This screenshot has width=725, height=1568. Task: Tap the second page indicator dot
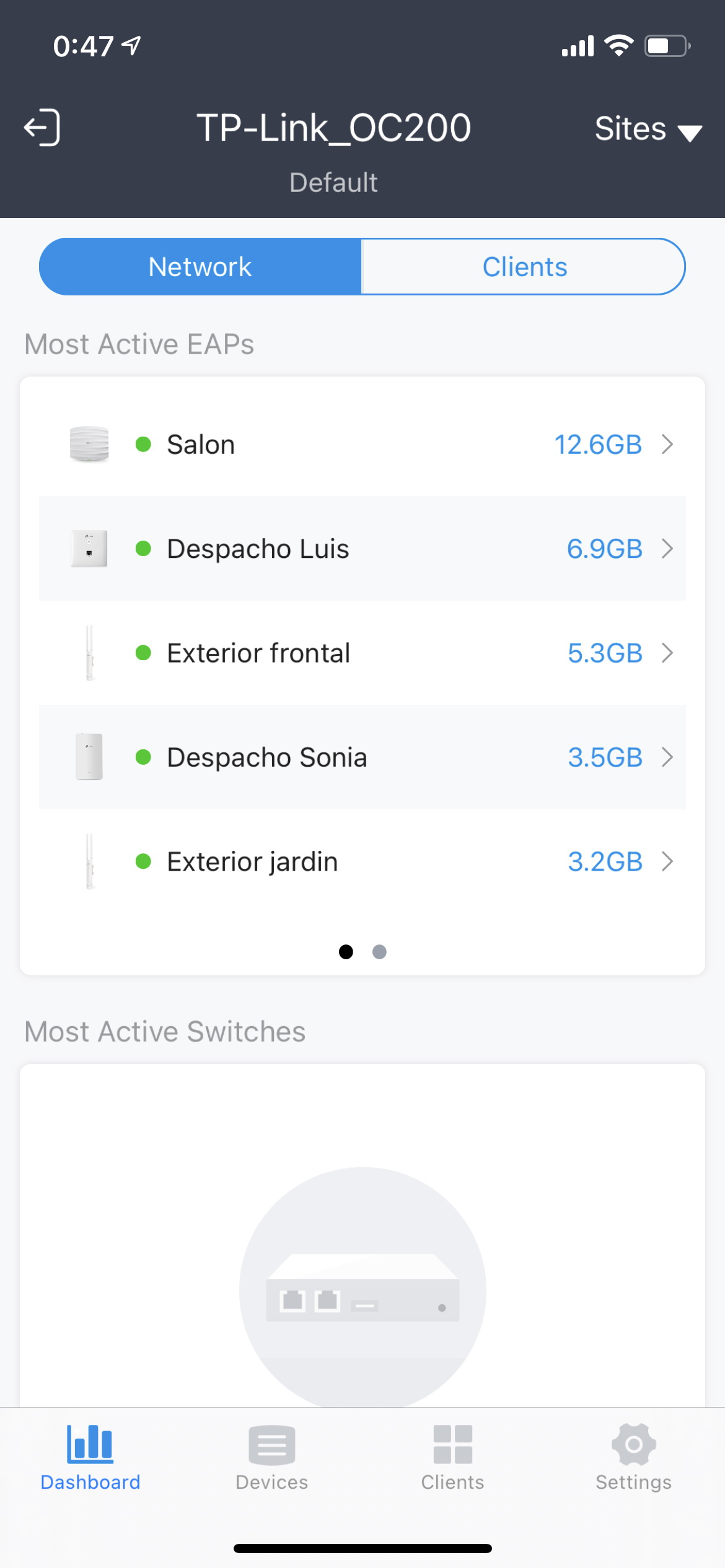pyautogui.click(x=379, y=952)
